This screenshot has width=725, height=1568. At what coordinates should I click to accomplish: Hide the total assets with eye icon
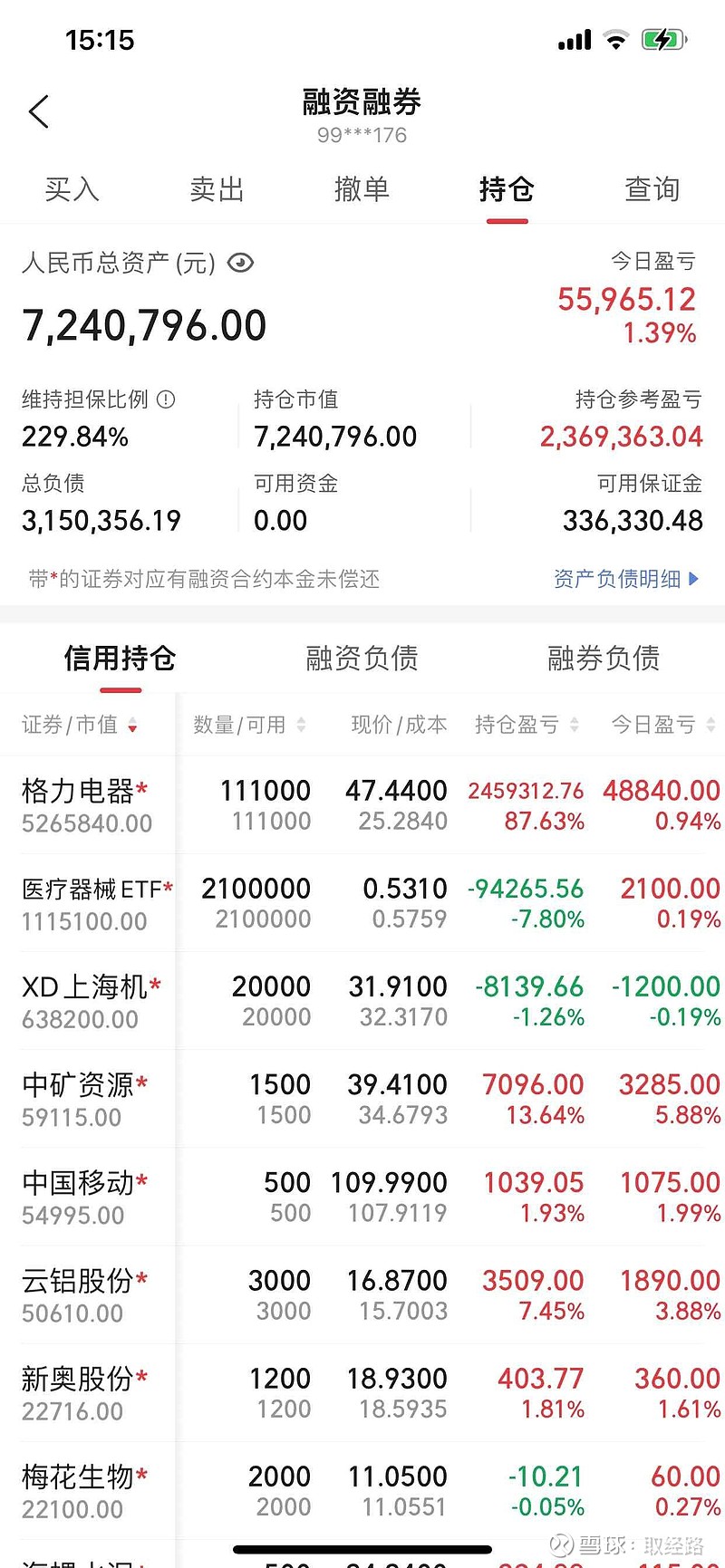pyautogui.click(x=240, y=264)
